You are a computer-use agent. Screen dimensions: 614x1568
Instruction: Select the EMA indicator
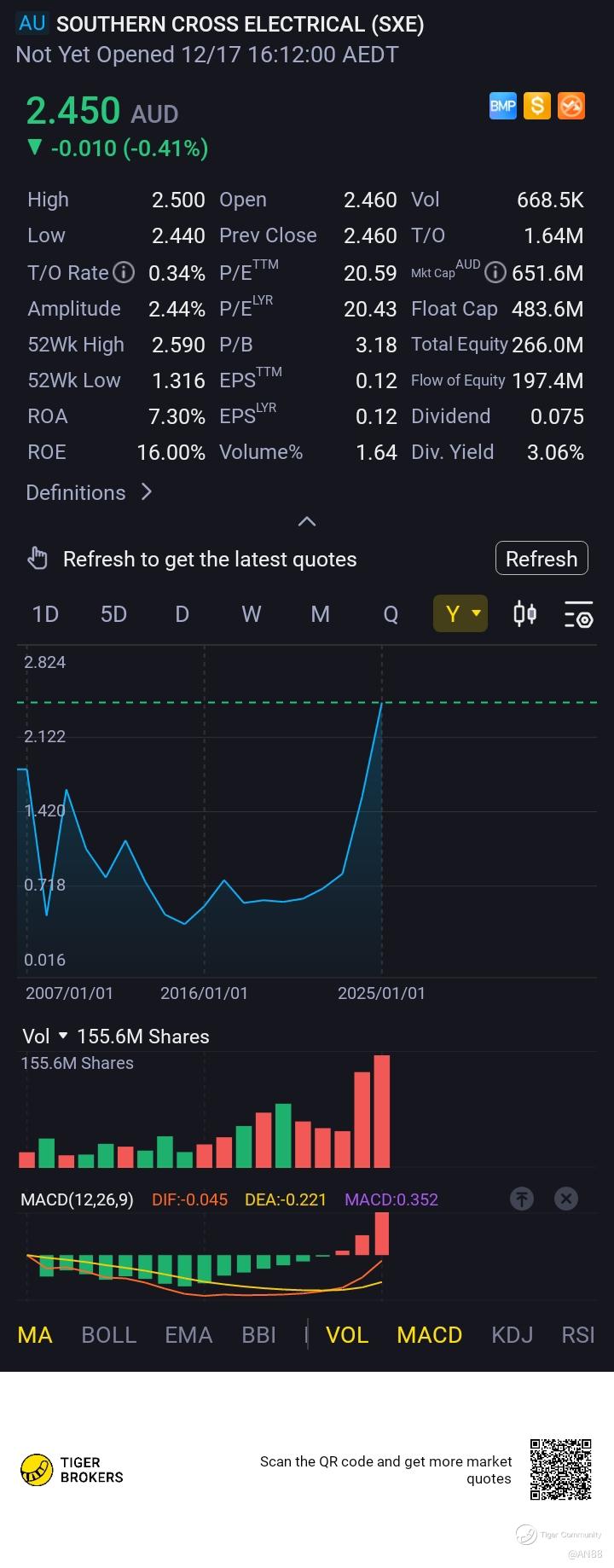(x=188, y=1335)
